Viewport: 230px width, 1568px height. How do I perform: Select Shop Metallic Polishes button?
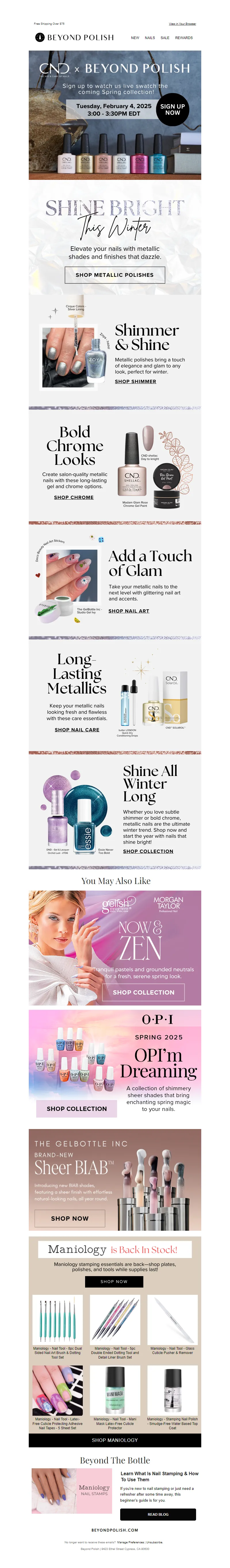point(114,275)
